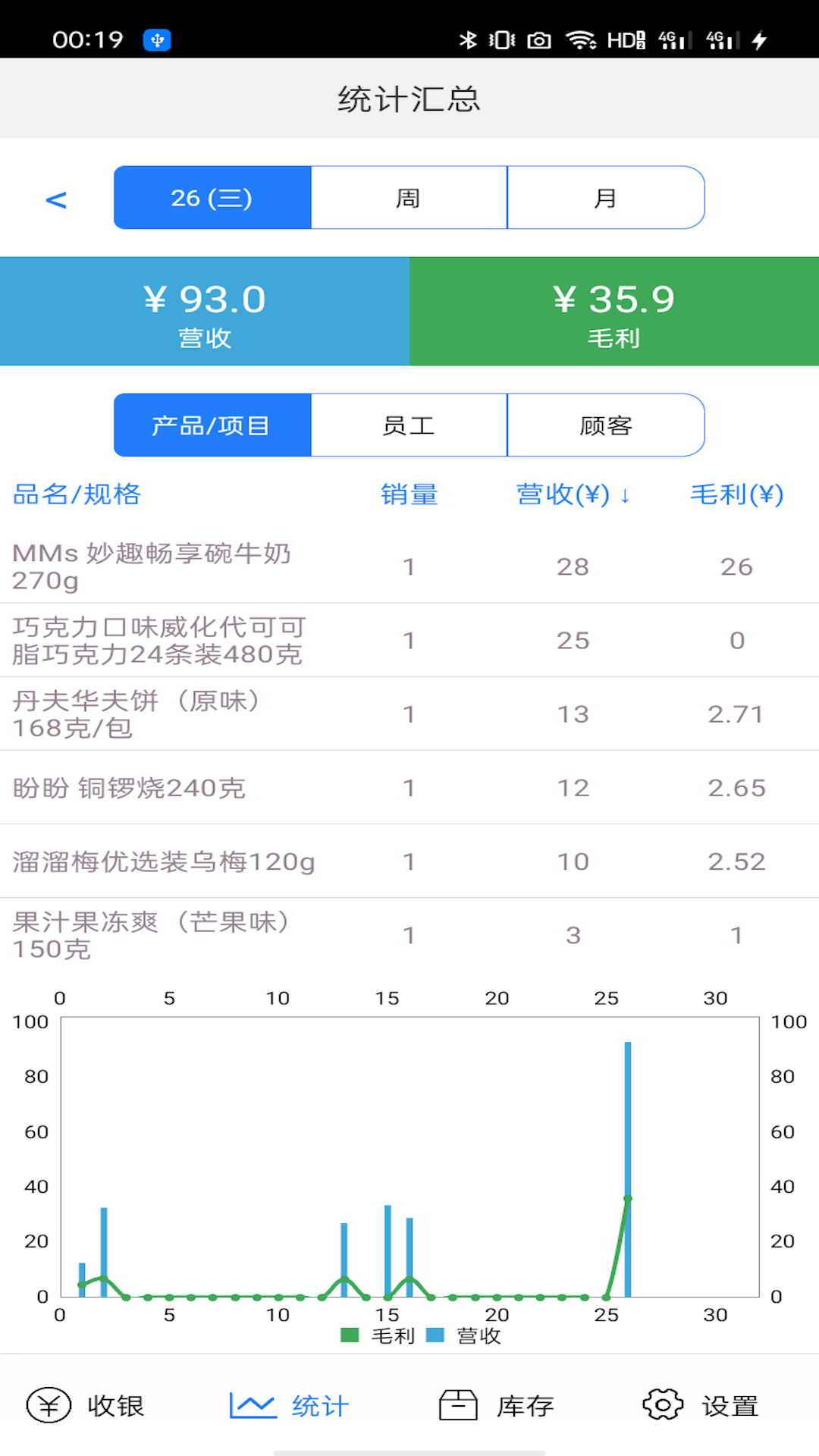
Task: Switch to the 顾客 tab
Action: point(606,425)
